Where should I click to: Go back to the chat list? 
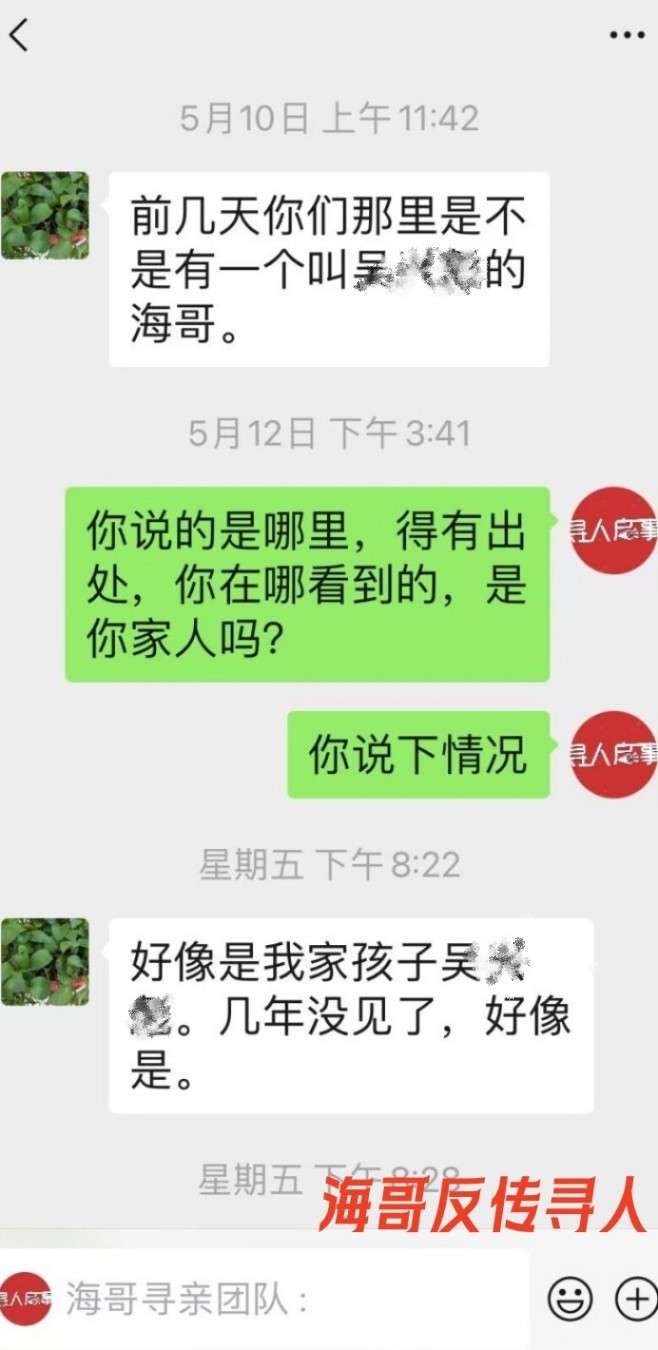[18, 35]
